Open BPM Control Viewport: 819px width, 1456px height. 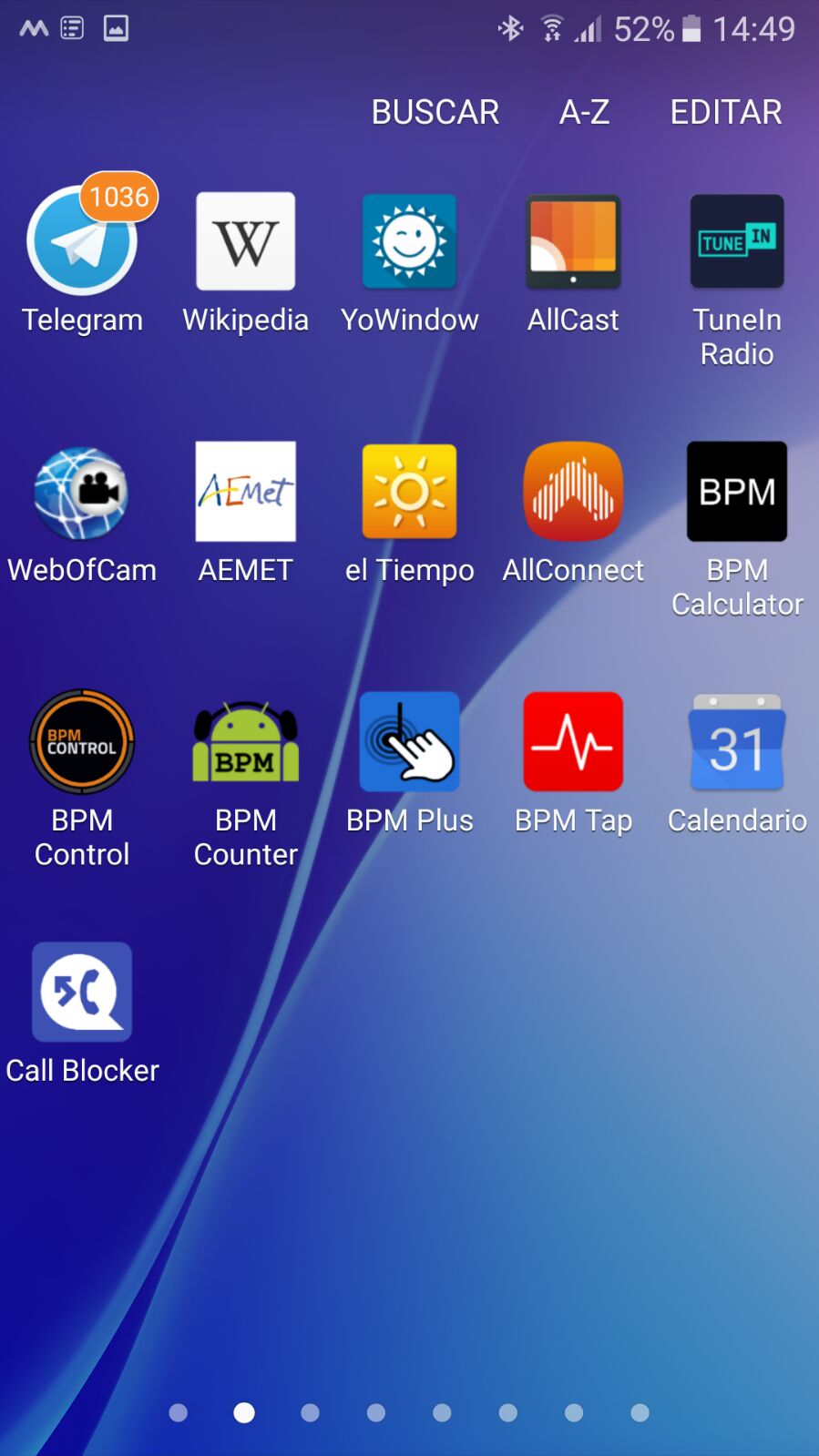coord(82,742)
